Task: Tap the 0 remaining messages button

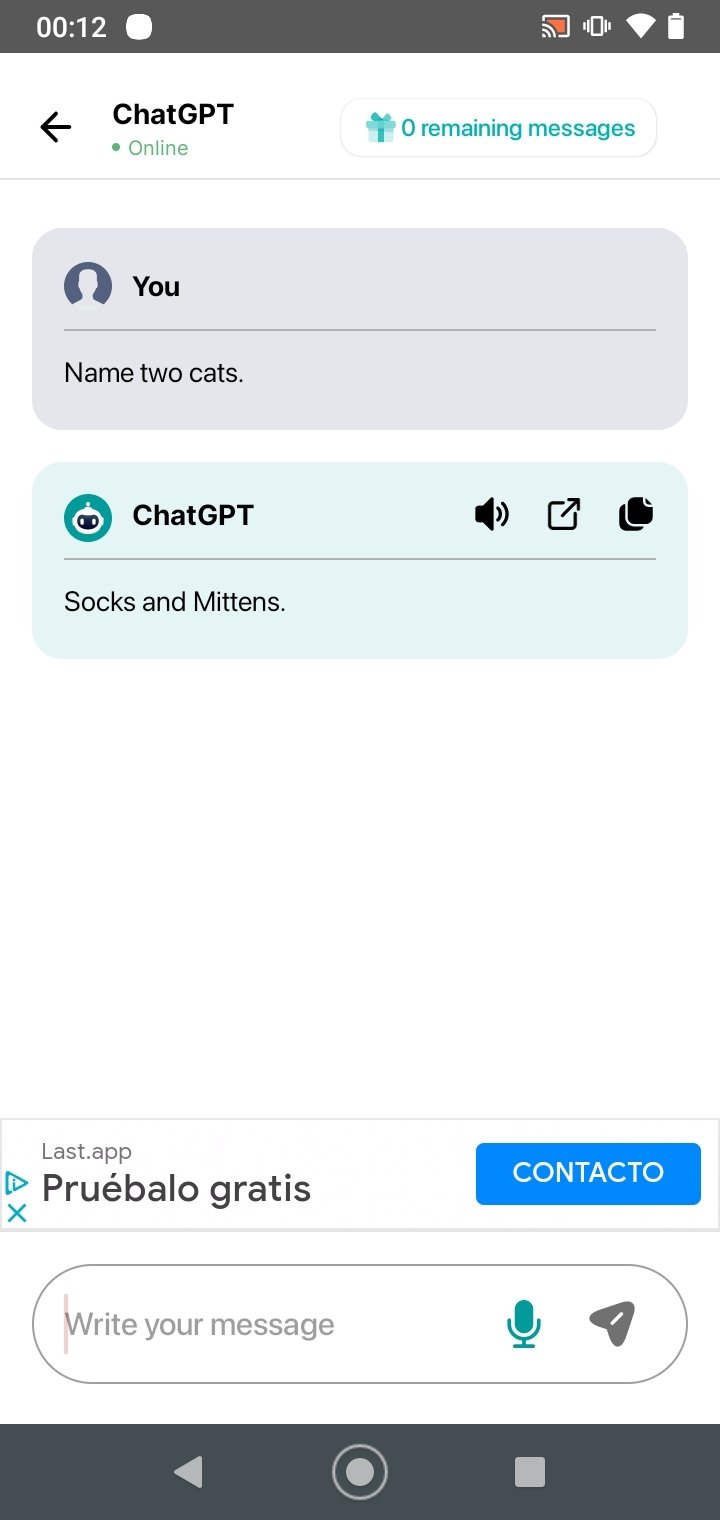Action: click(x=498, y=128)
